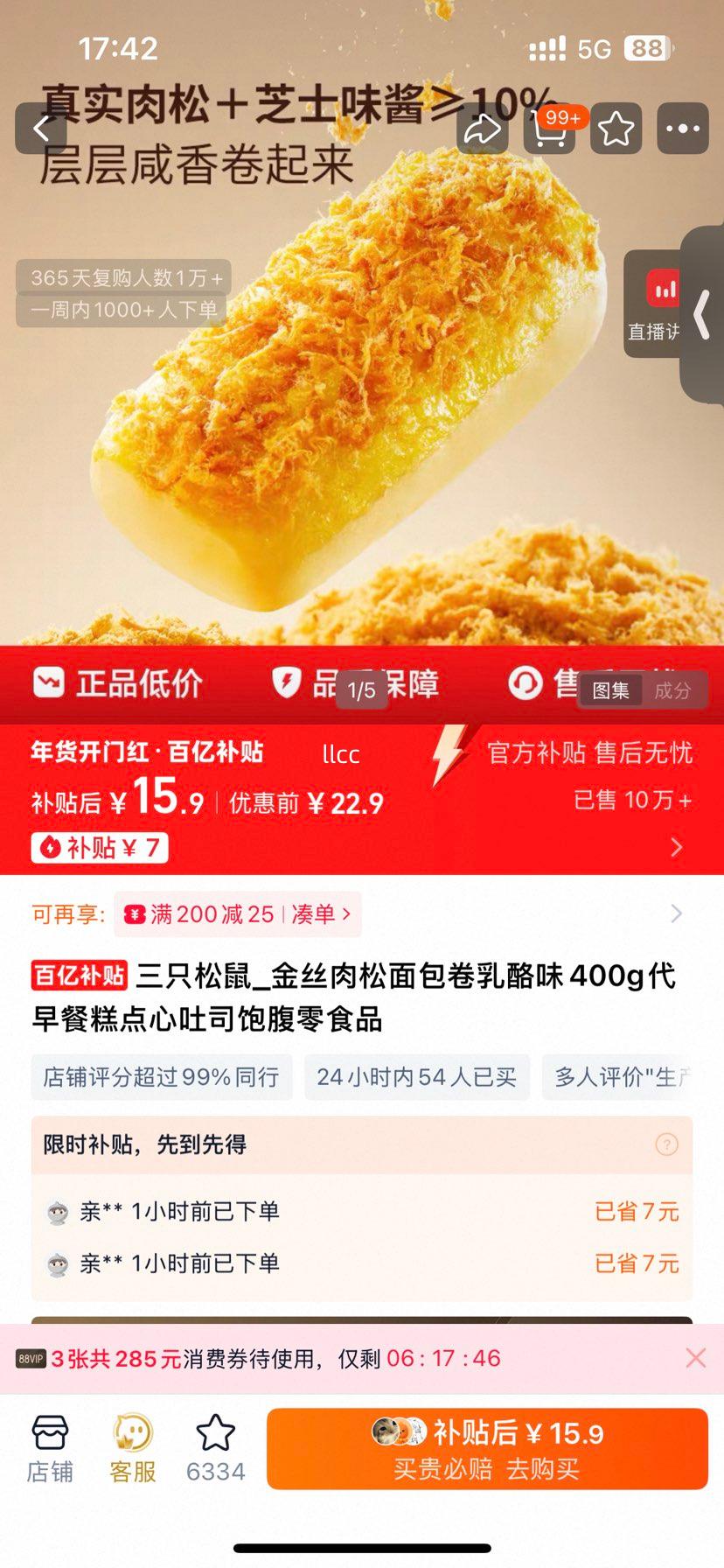Screen dimensions: 724x1568
Task: Visit the store via 店铺 icon
Action: coord(50,1445)
